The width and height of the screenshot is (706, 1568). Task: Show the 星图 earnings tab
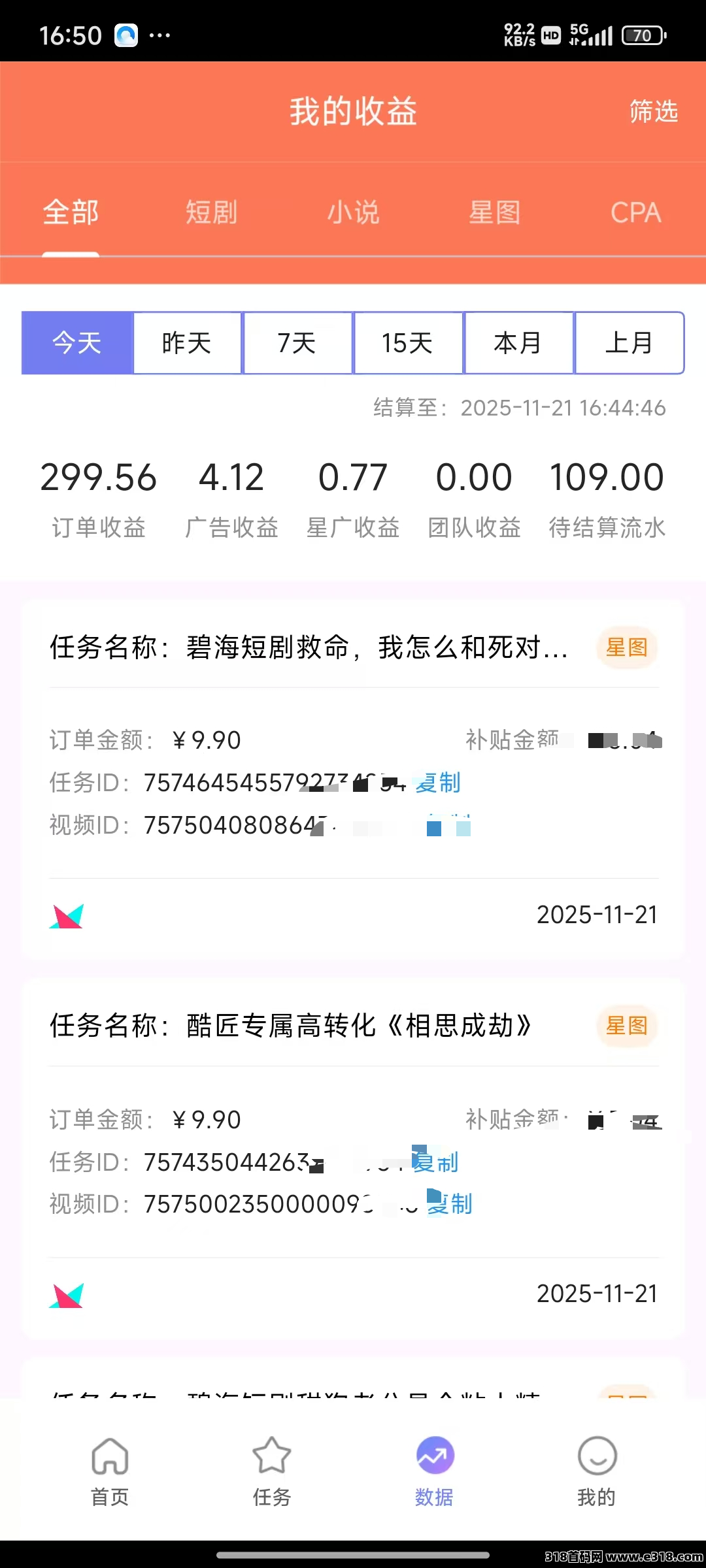(494, 212)
